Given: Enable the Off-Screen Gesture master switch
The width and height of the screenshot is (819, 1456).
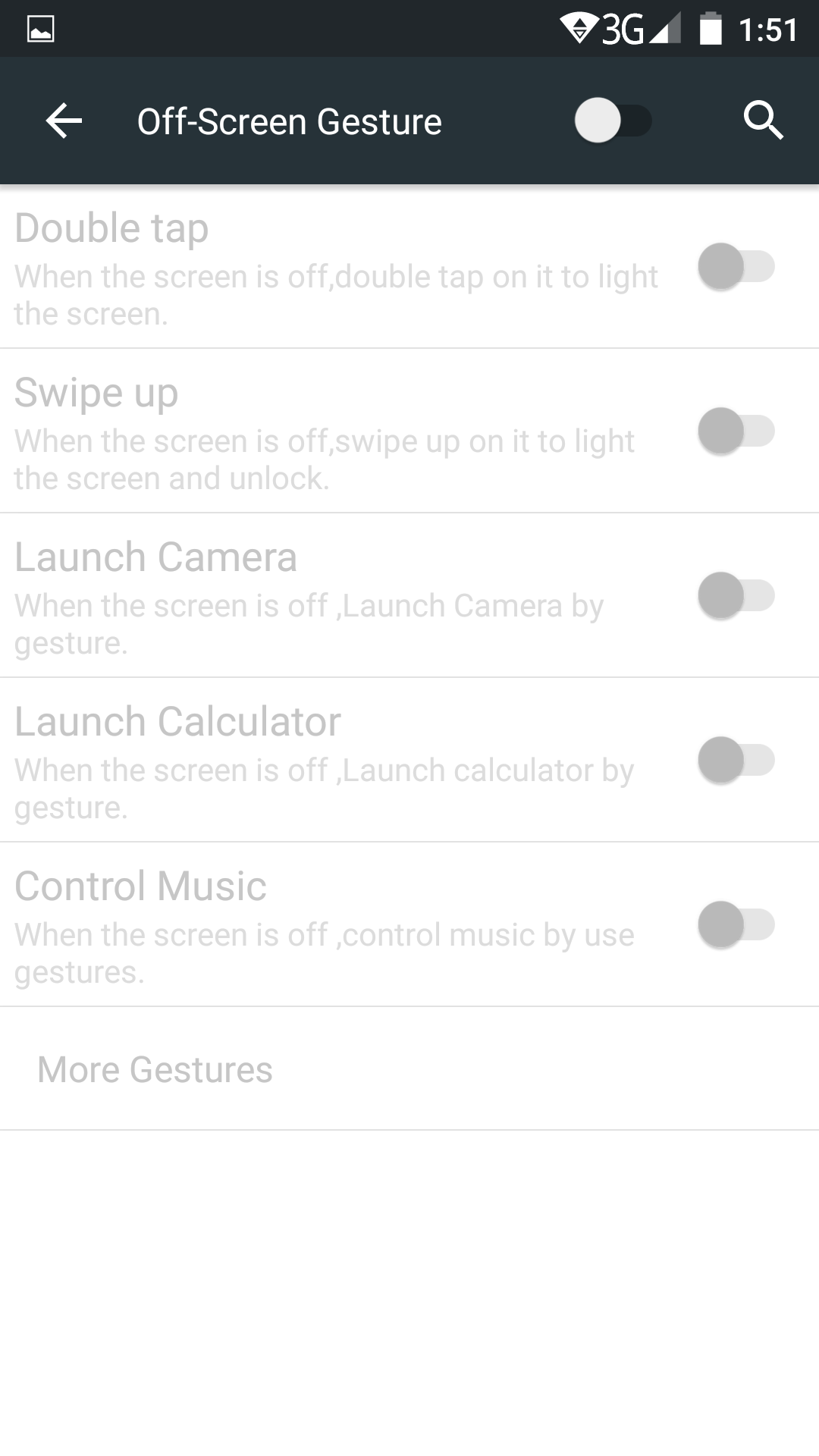Looking at the screenshot, I should click(x=613, y=121).
